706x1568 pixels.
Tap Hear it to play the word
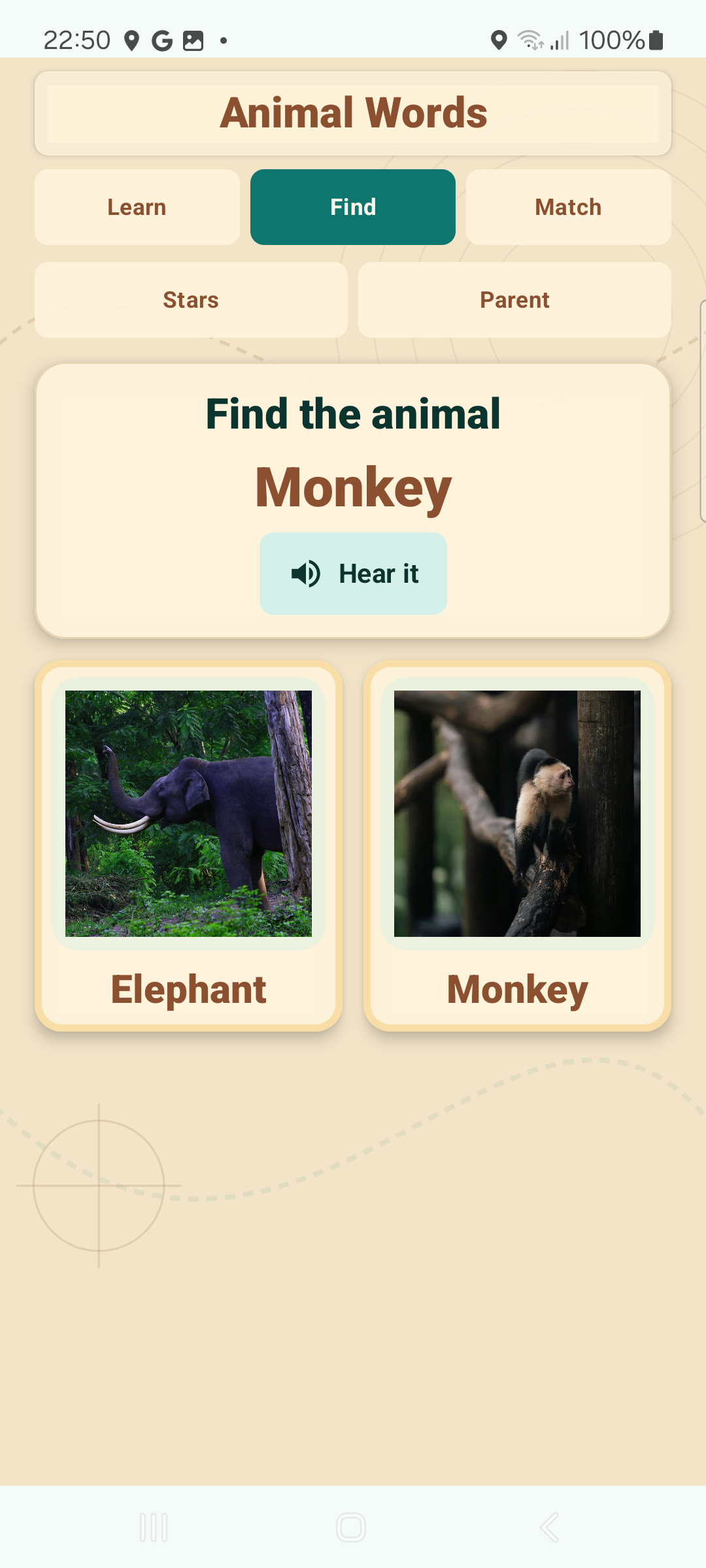[353, 574]
